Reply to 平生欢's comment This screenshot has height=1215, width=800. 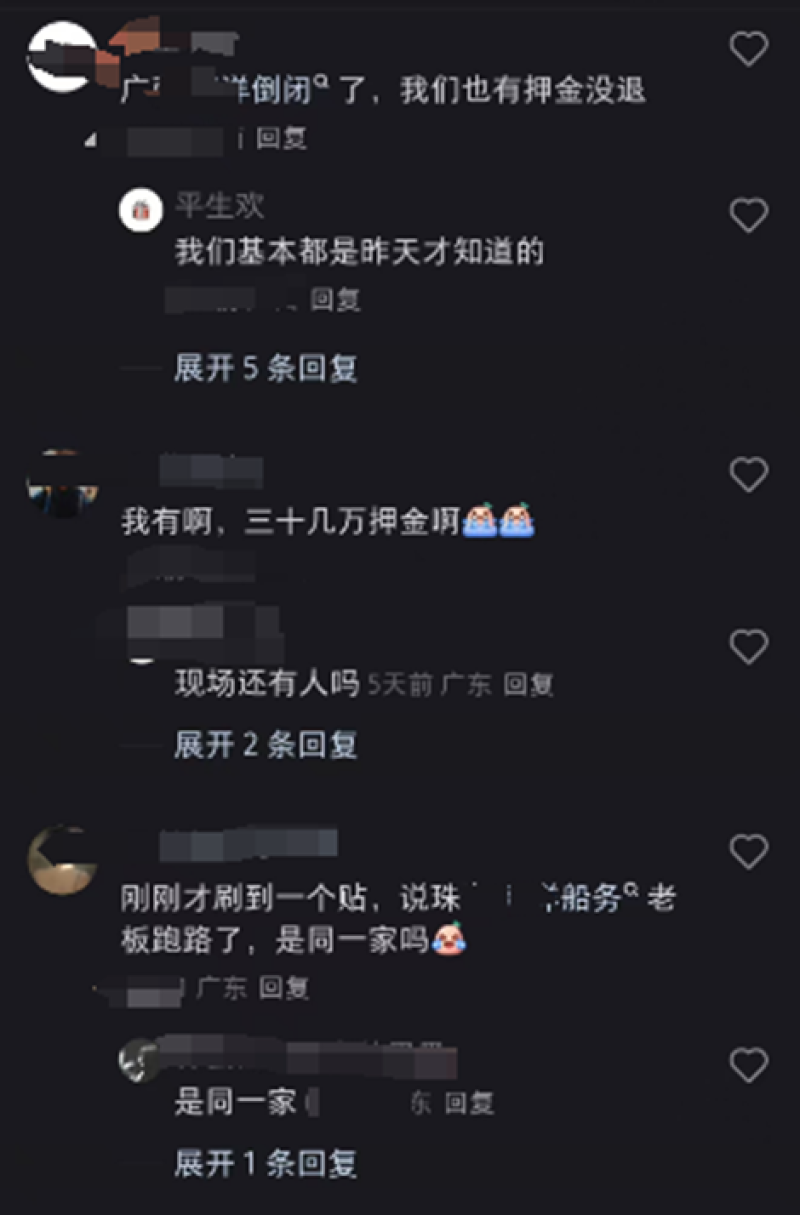335,299
